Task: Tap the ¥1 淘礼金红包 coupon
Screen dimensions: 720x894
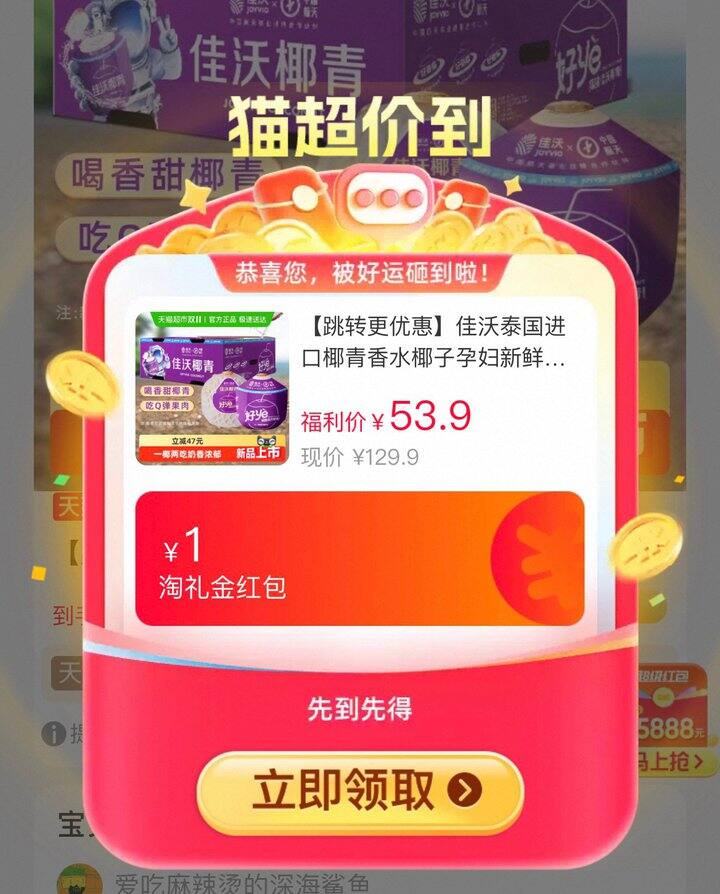Action: point(360,559)
